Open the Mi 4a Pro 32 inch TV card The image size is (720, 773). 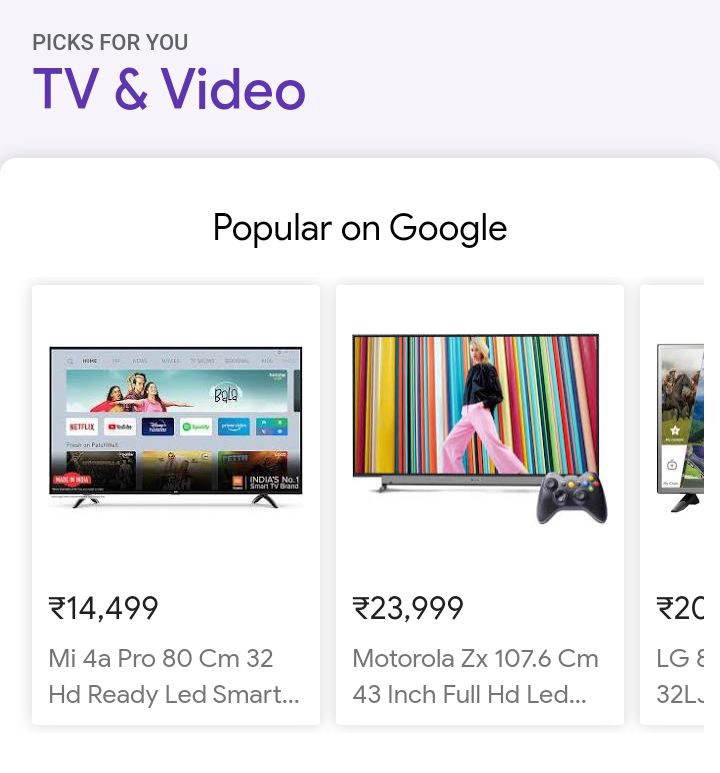176,504
